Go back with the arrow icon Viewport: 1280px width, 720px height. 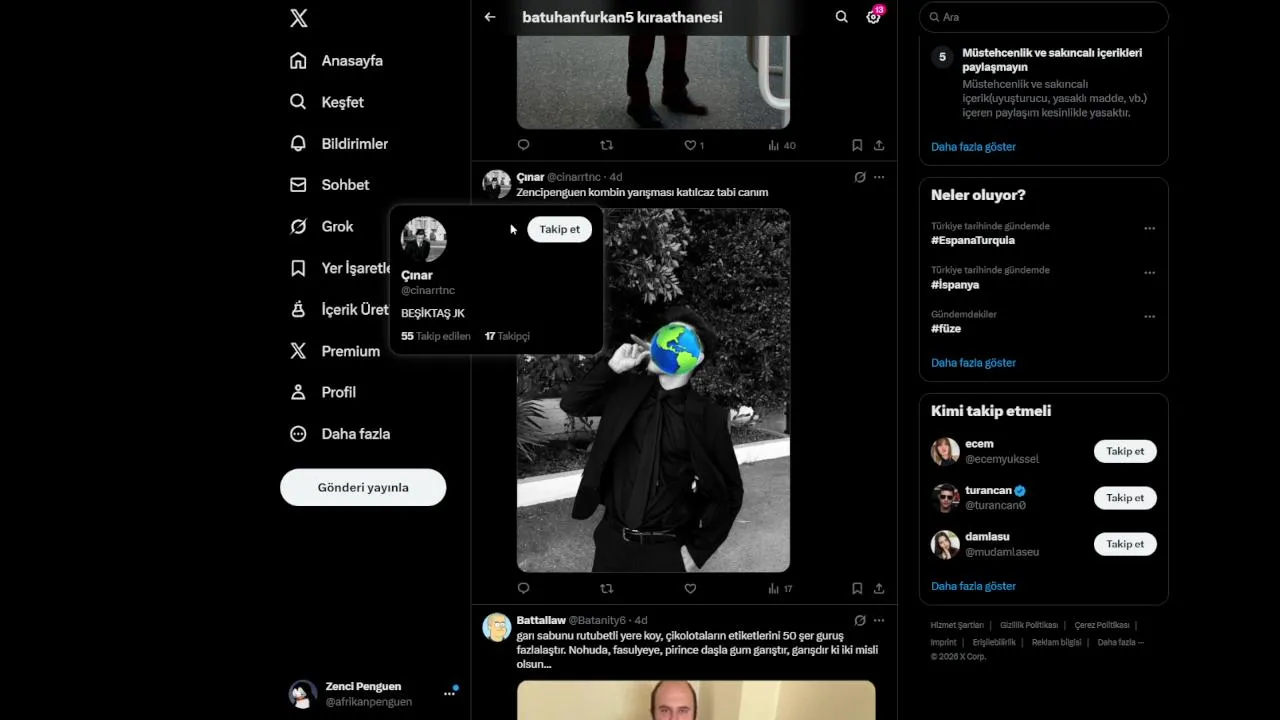[489, 17]
